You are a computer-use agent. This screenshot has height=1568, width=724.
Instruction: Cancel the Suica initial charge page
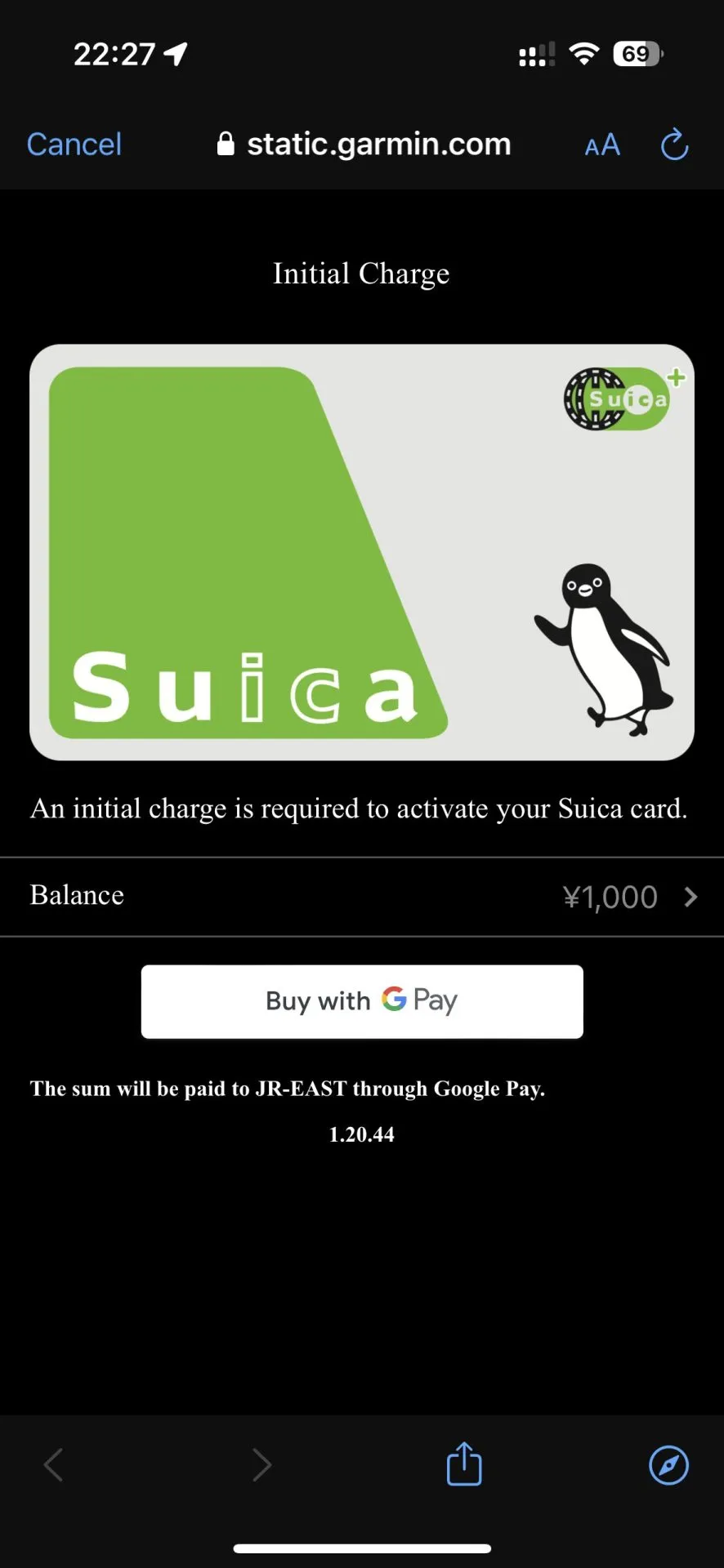[x=74, y=145]
